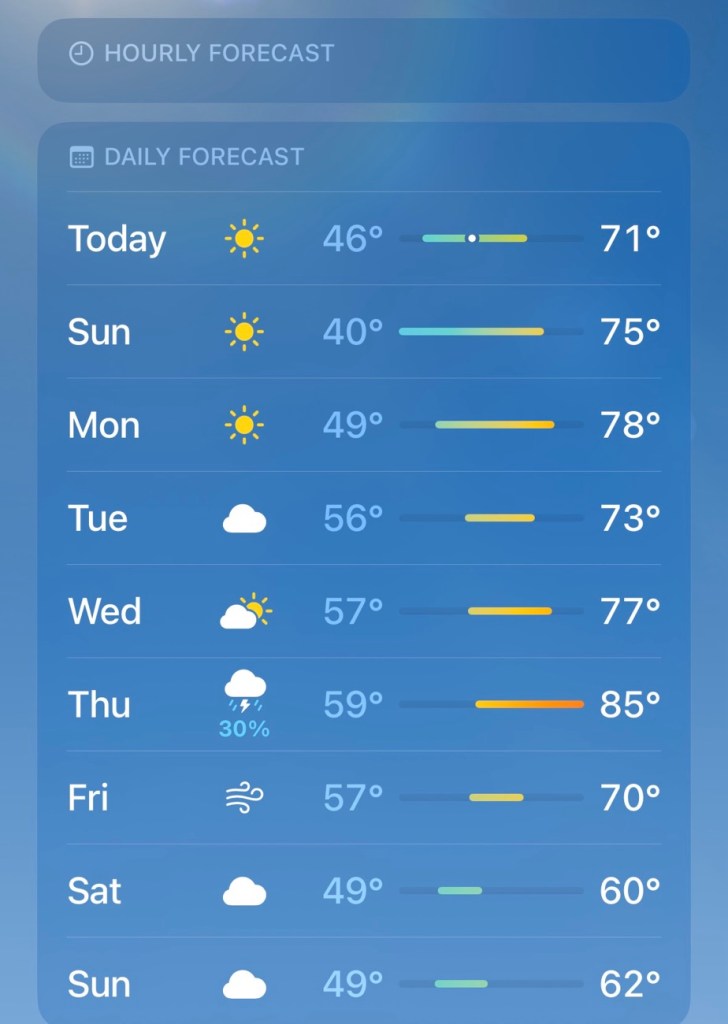
Task: Open the Hourly Forecast card
Action: 363,54
